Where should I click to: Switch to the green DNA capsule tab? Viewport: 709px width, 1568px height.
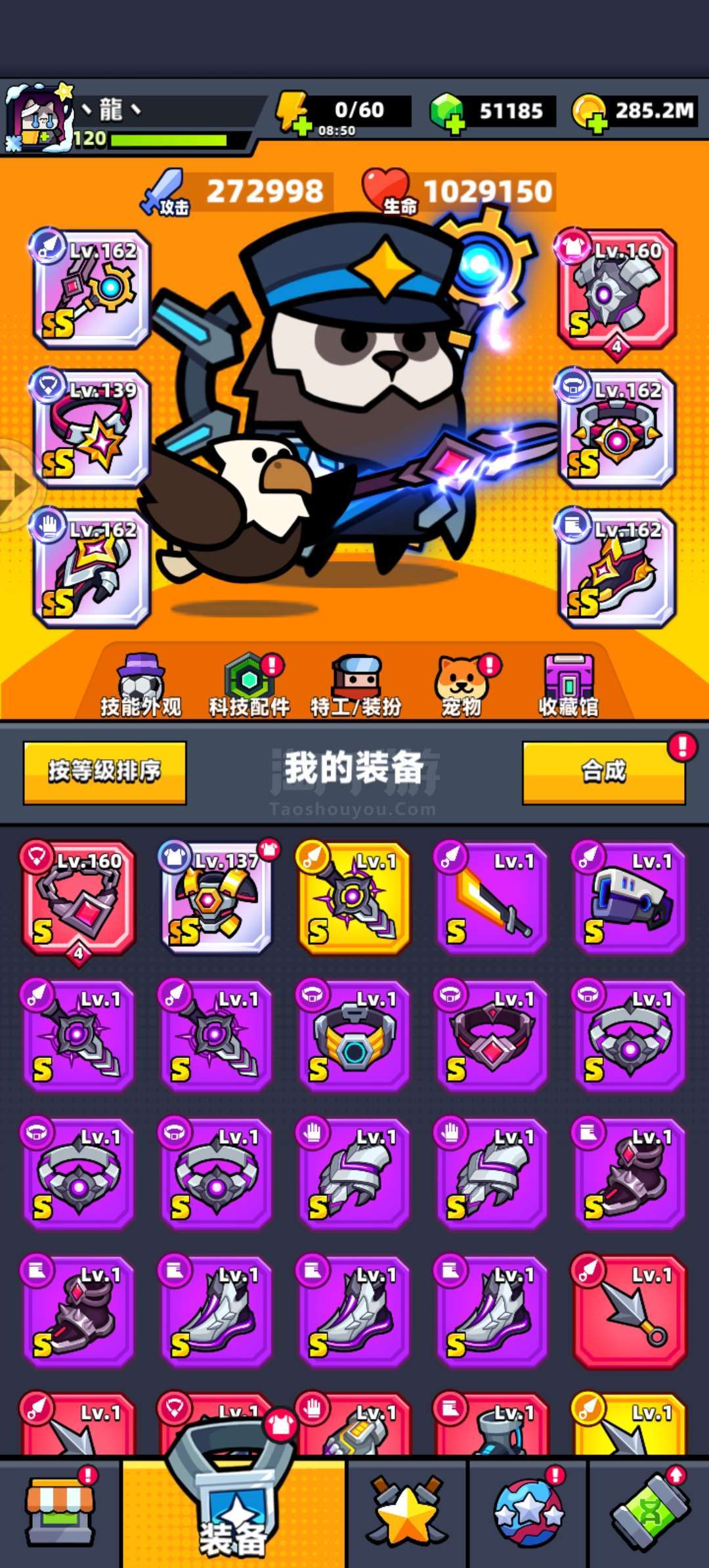click(x=650, y=1512)
